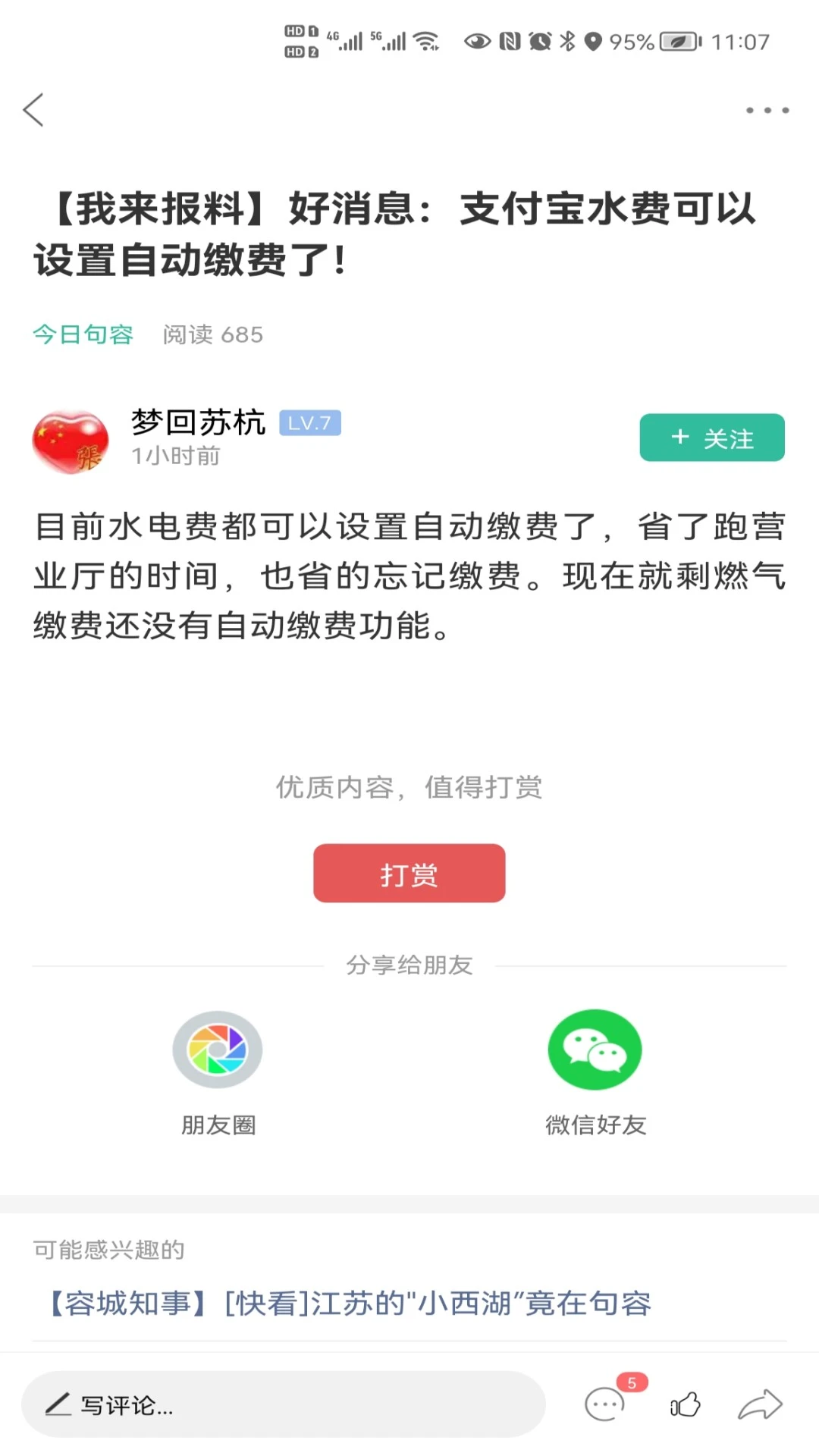
Task: Open the WeChat friends share icon
Action: point(596,1050)
